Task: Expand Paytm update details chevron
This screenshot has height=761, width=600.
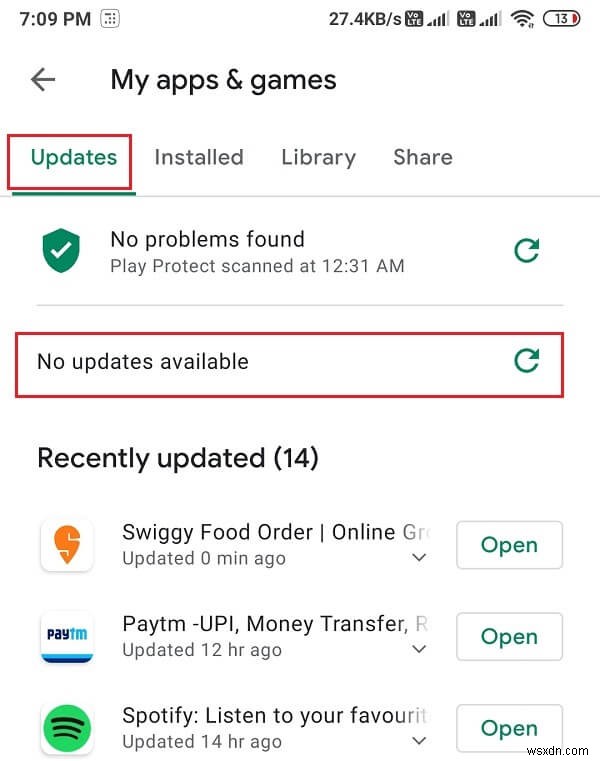Action: (420, 651)
